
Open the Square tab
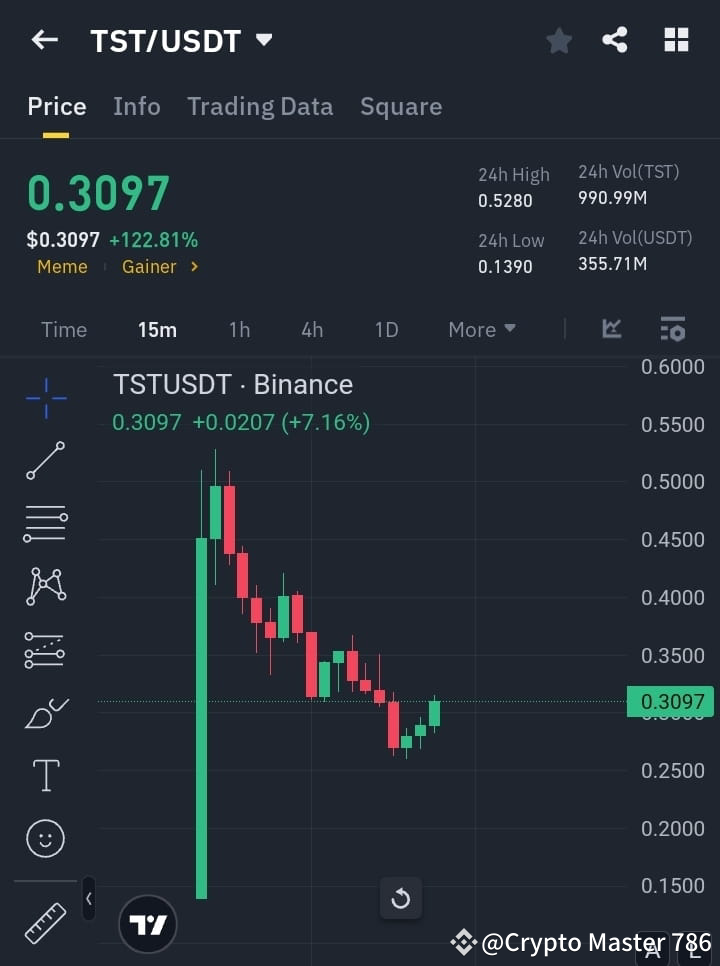click(401, 106)
